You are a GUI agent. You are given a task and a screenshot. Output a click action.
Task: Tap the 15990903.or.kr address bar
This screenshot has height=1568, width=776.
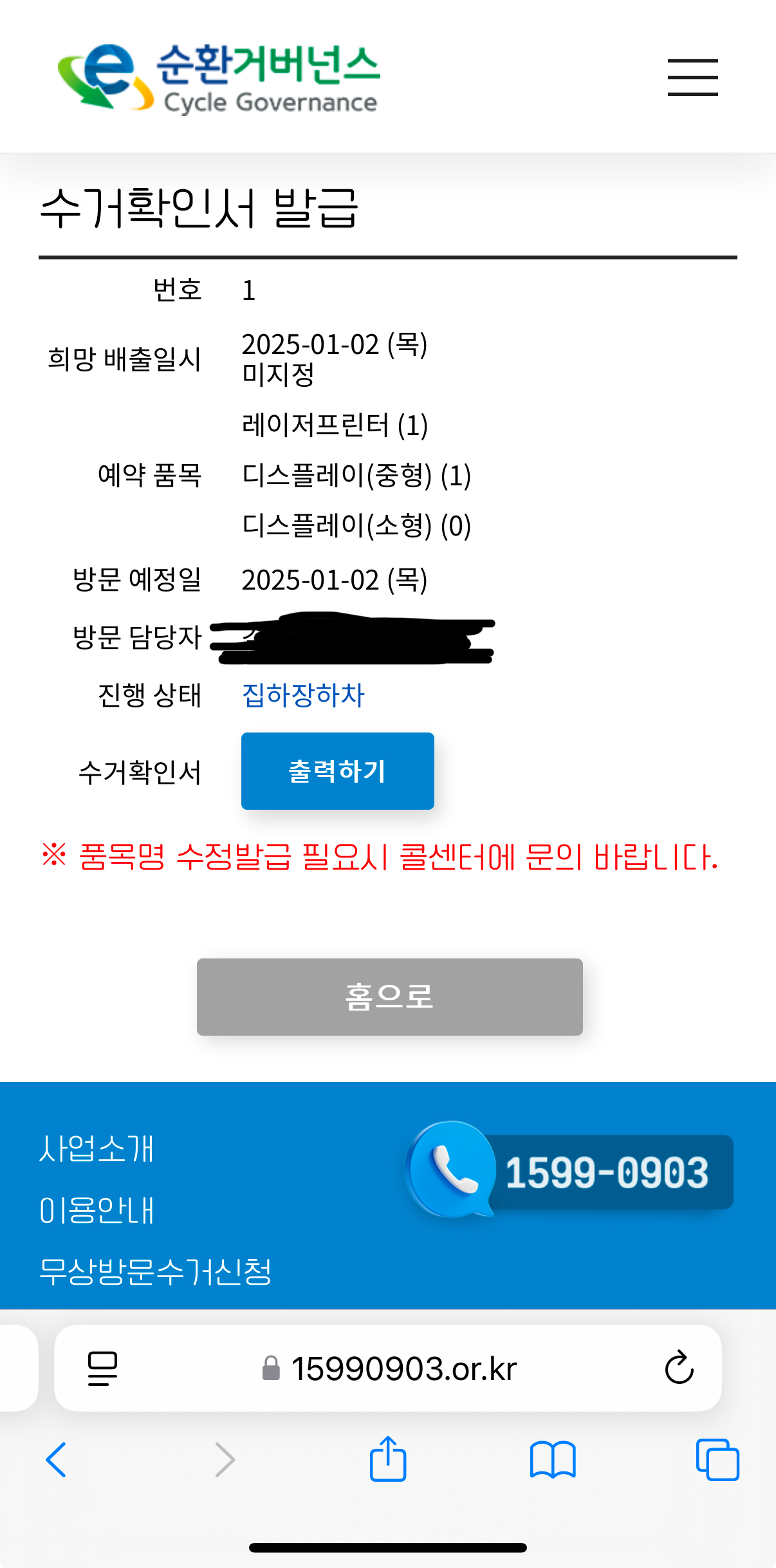pyautogui.click(x=403, y=1368)
